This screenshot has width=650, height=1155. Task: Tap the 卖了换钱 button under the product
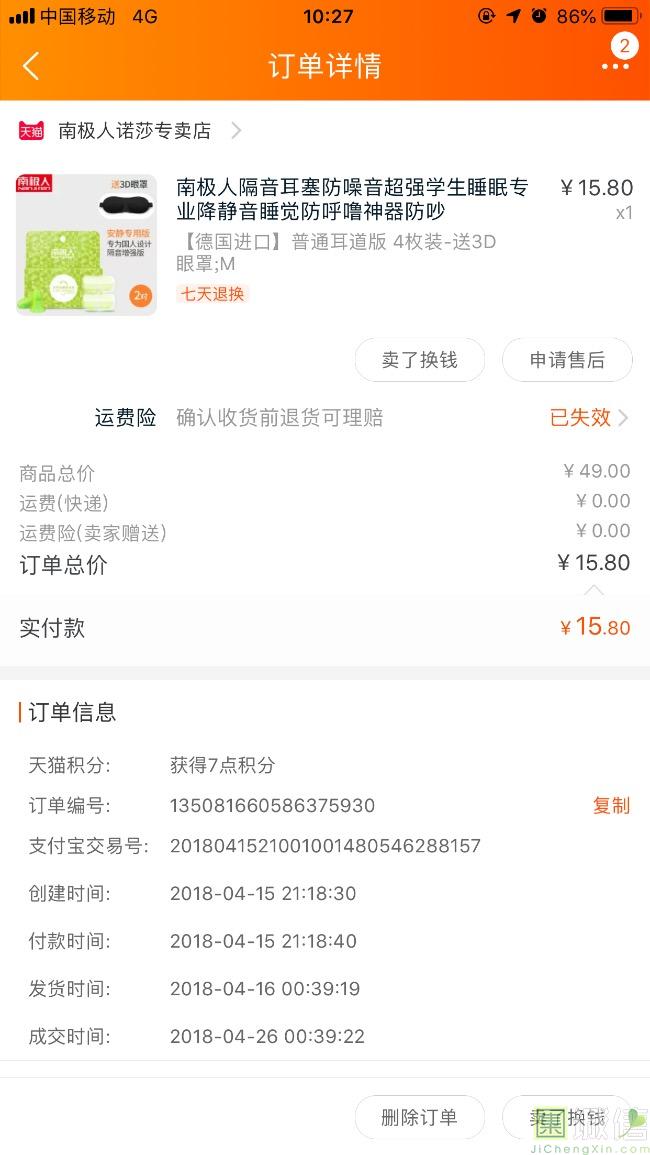tap(419, 360)
